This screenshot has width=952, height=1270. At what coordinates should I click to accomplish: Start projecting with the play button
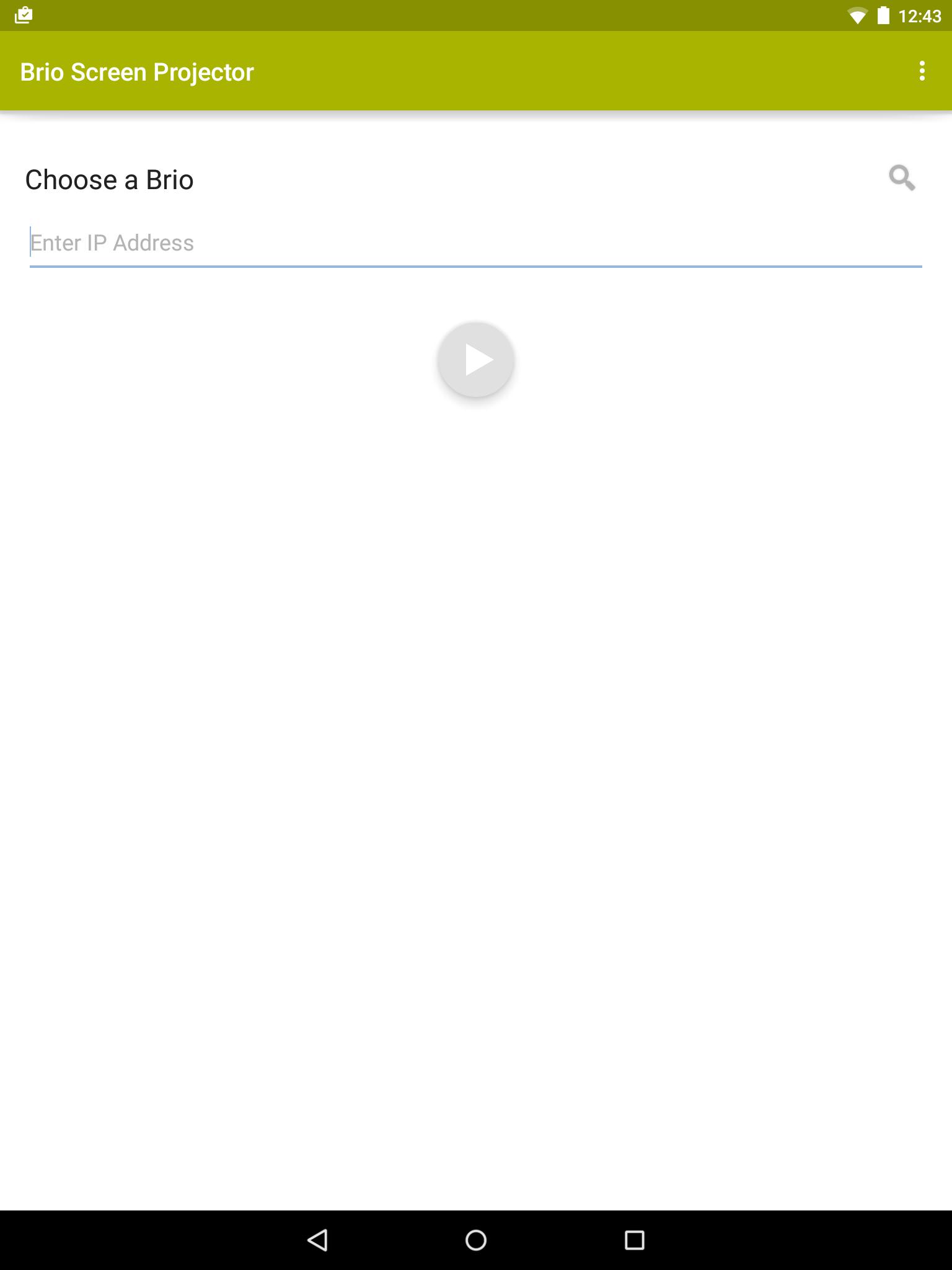coord(476,360)
